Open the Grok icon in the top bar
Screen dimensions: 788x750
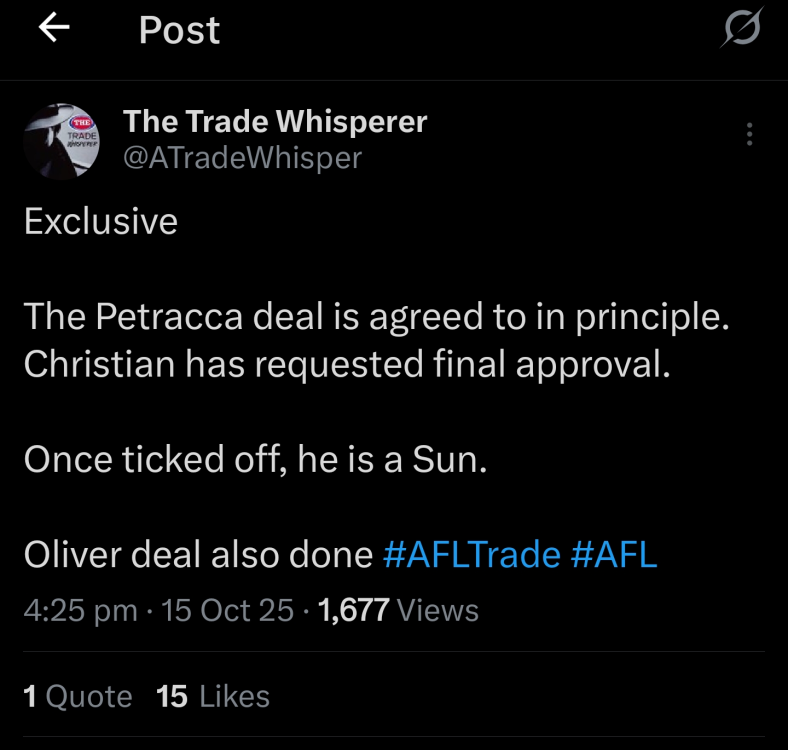(x=741, y=29)
